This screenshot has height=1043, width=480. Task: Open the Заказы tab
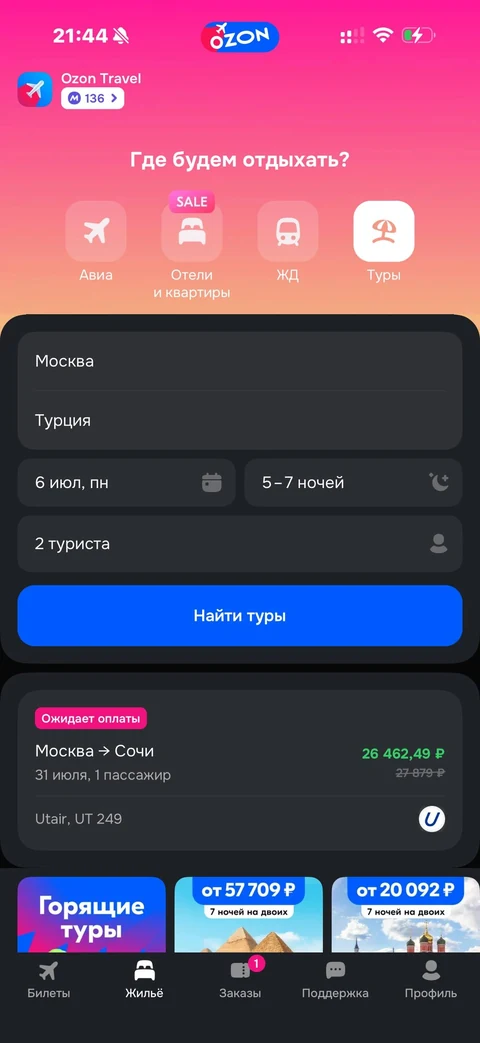click(x=240, y=980)
